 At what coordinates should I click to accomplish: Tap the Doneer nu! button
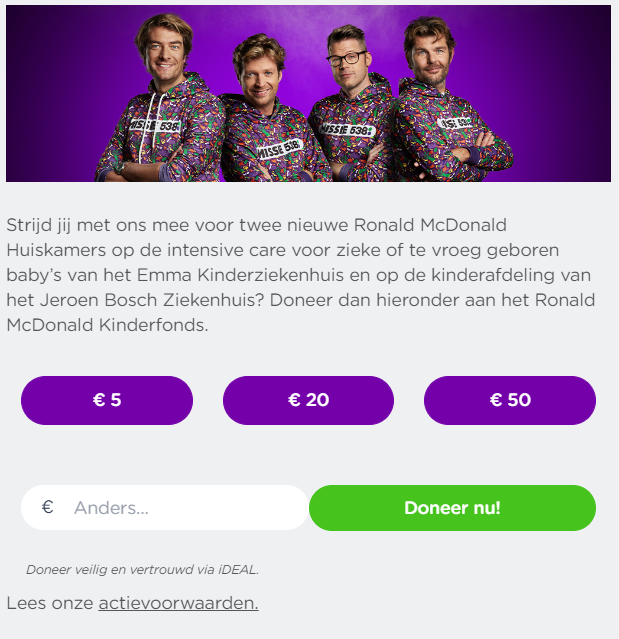(452, 508)
